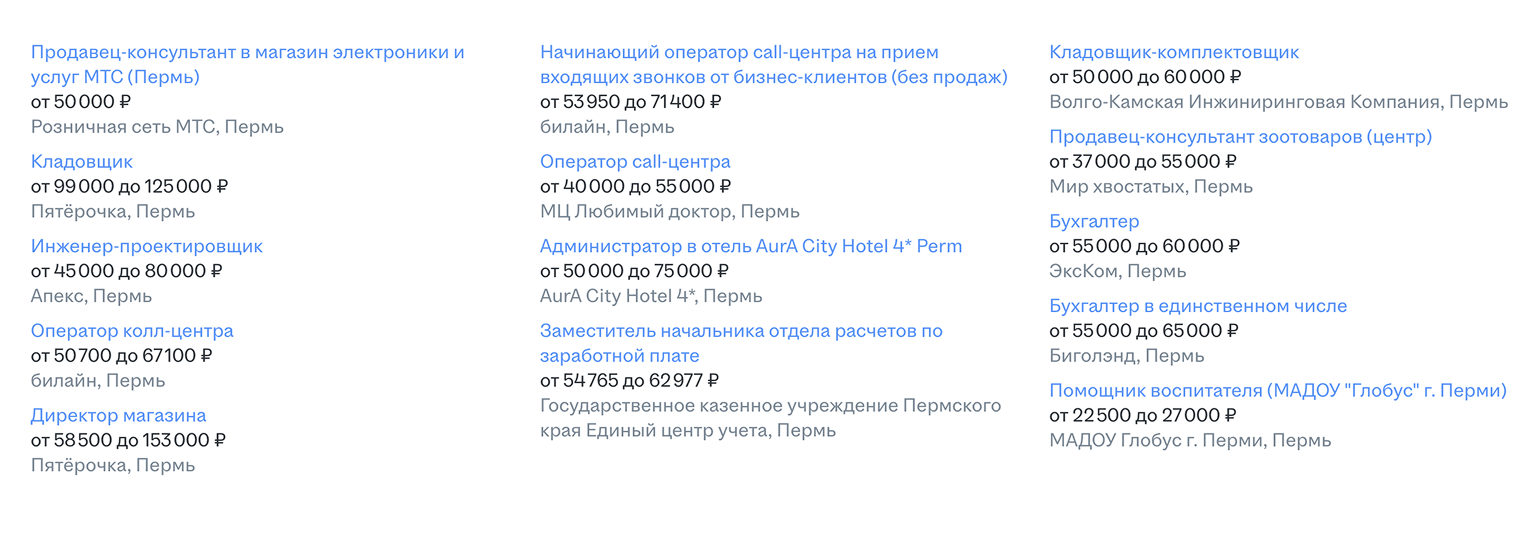Open Заместитель начальника отдела расчетов vacancy

[740, 331]
